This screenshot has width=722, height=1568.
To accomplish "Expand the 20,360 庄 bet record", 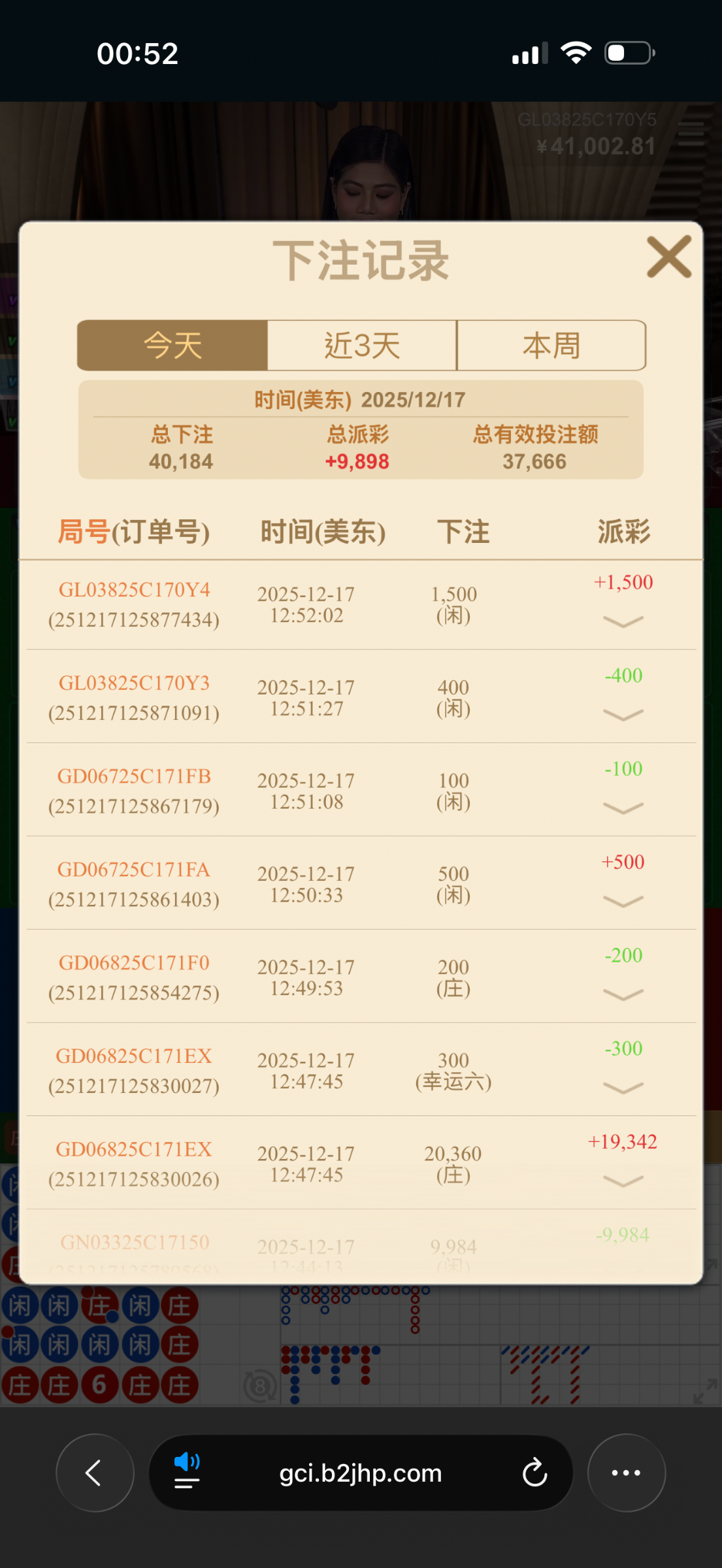I will coord(623,1181).
